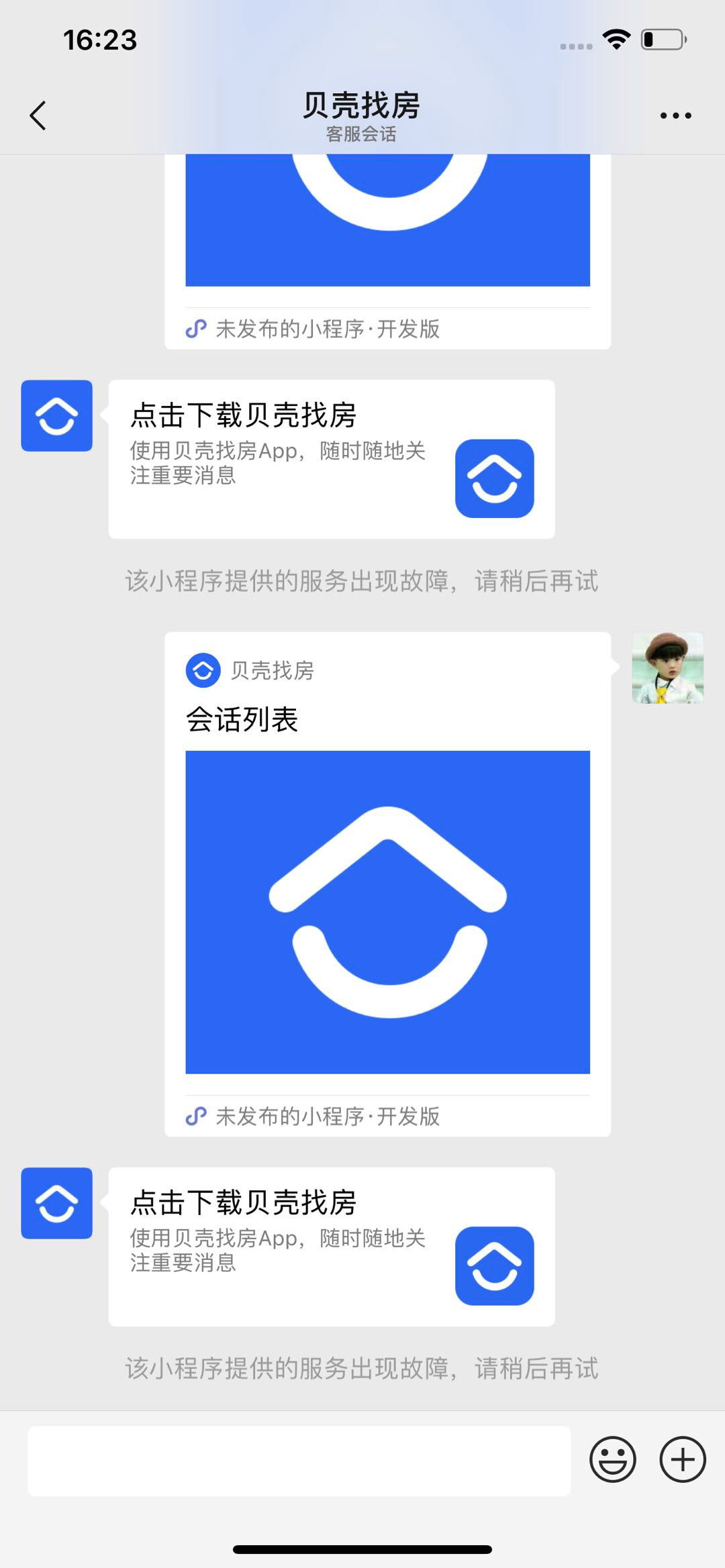
Task: Open the three-dot more options menu
Action: (x=675, y=115)
